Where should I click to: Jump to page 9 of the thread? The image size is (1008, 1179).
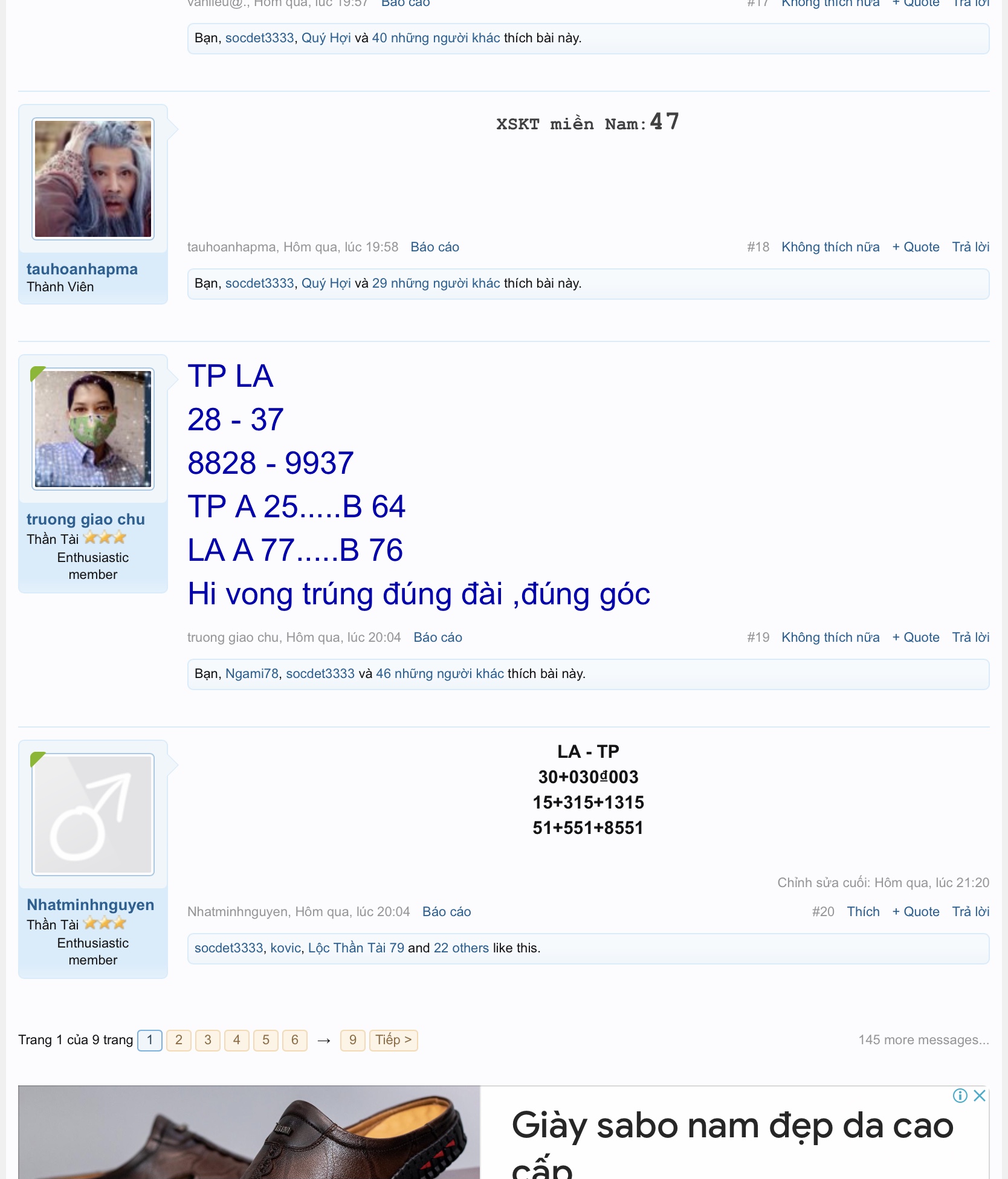352,1040
